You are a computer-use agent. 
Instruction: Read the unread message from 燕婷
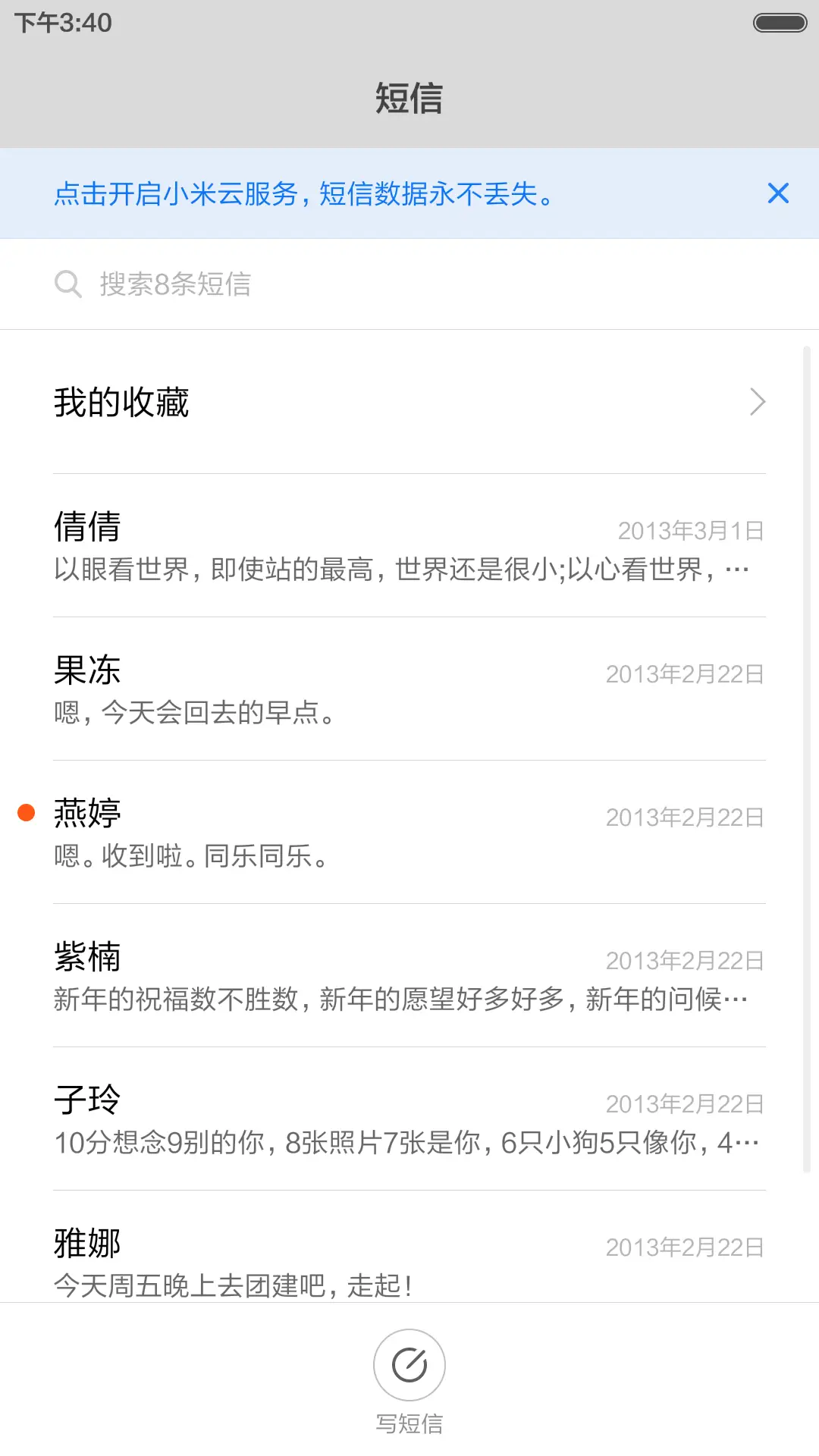click(409, 833)
